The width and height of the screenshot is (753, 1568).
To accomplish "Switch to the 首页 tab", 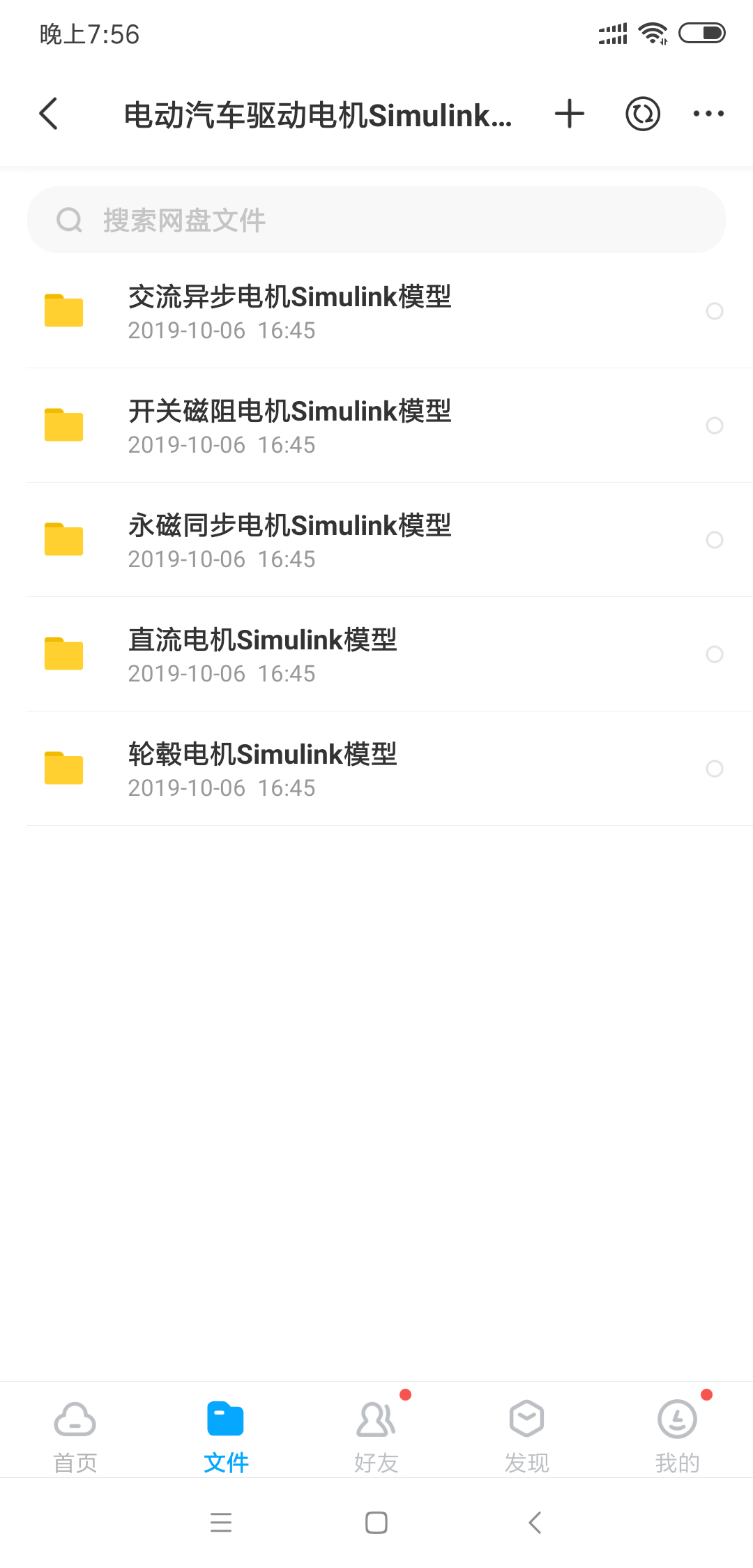I will (x=75, y=1435).
